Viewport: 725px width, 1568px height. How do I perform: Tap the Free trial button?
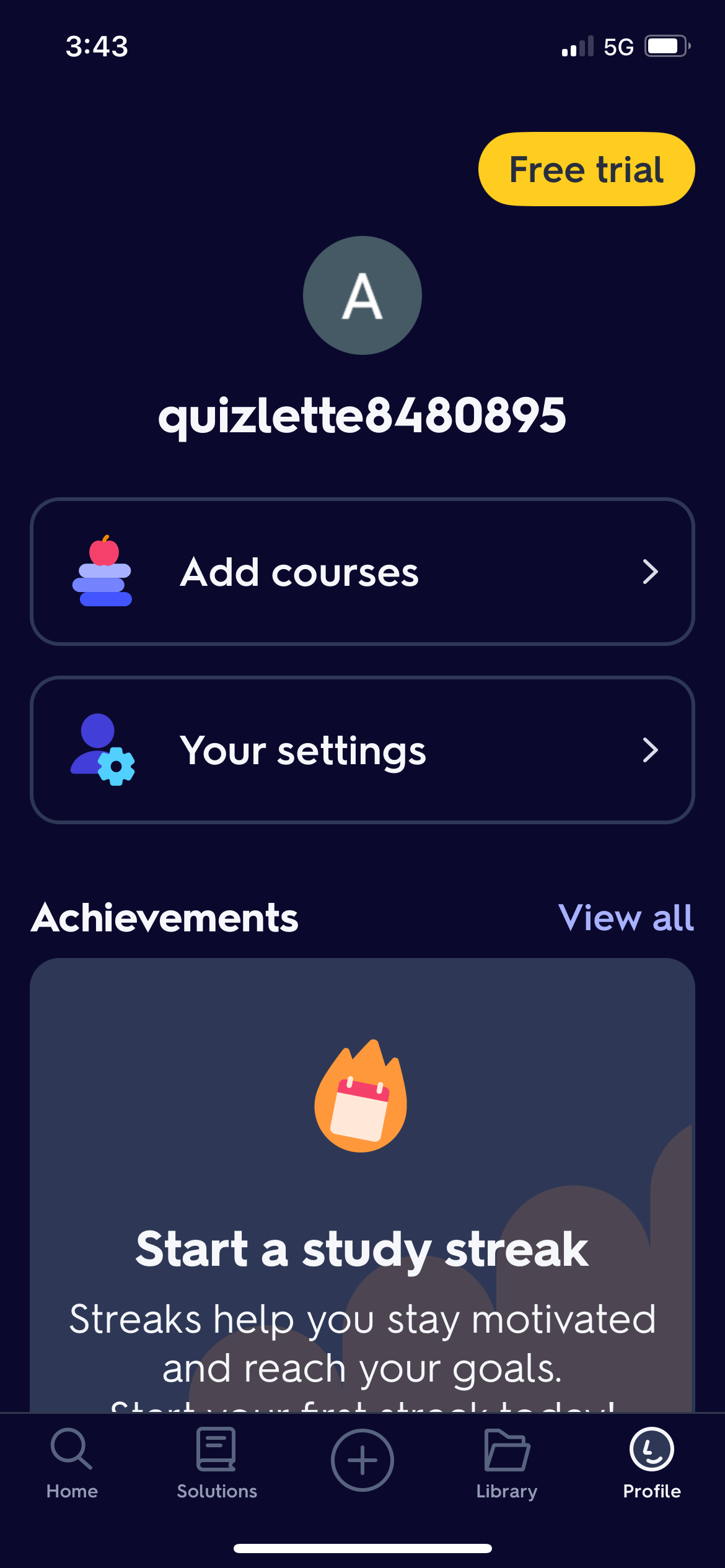[586, 168]
